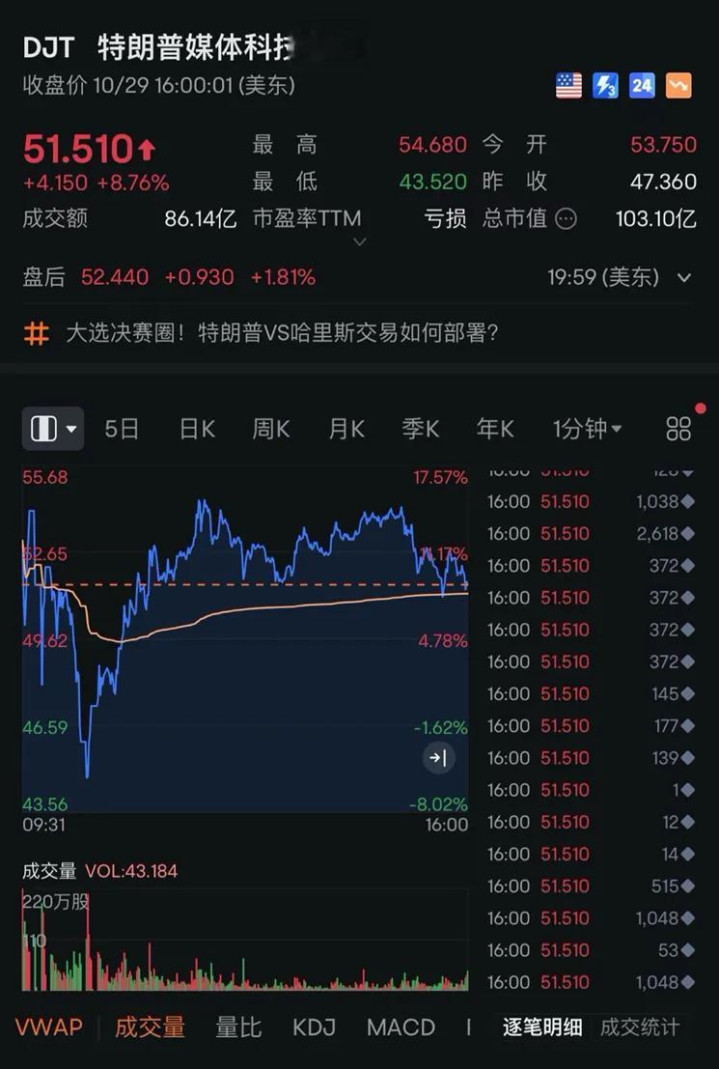
Task: Switch to 年K chart
Action: 495,429
